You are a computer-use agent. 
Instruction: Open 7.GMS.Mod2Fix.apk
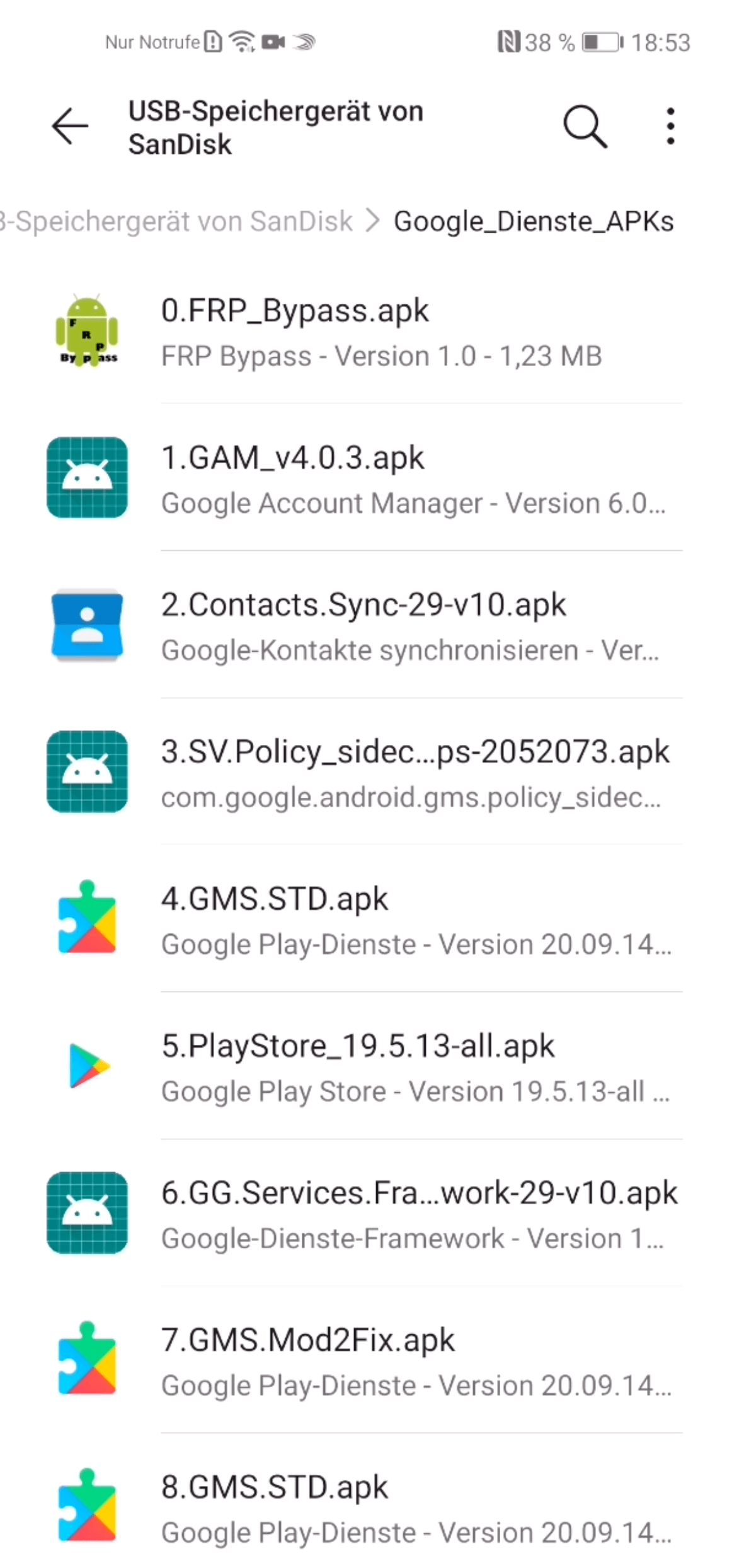point(366,1361)
